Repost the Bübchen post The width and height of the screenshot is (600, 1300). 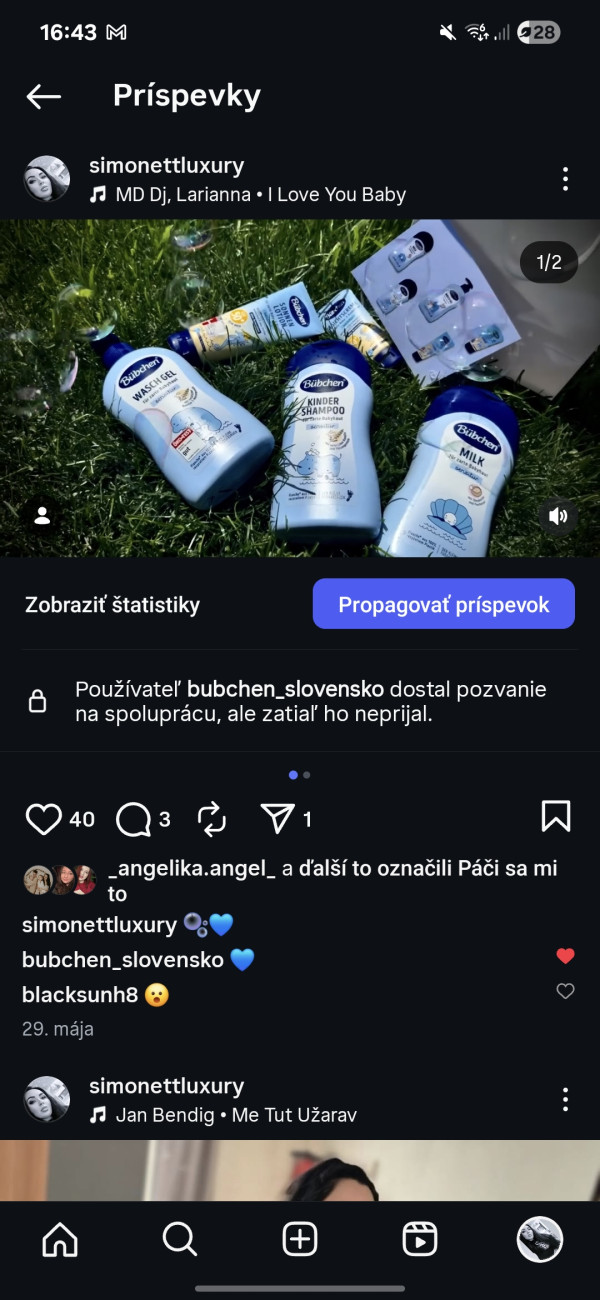[212, 819]
